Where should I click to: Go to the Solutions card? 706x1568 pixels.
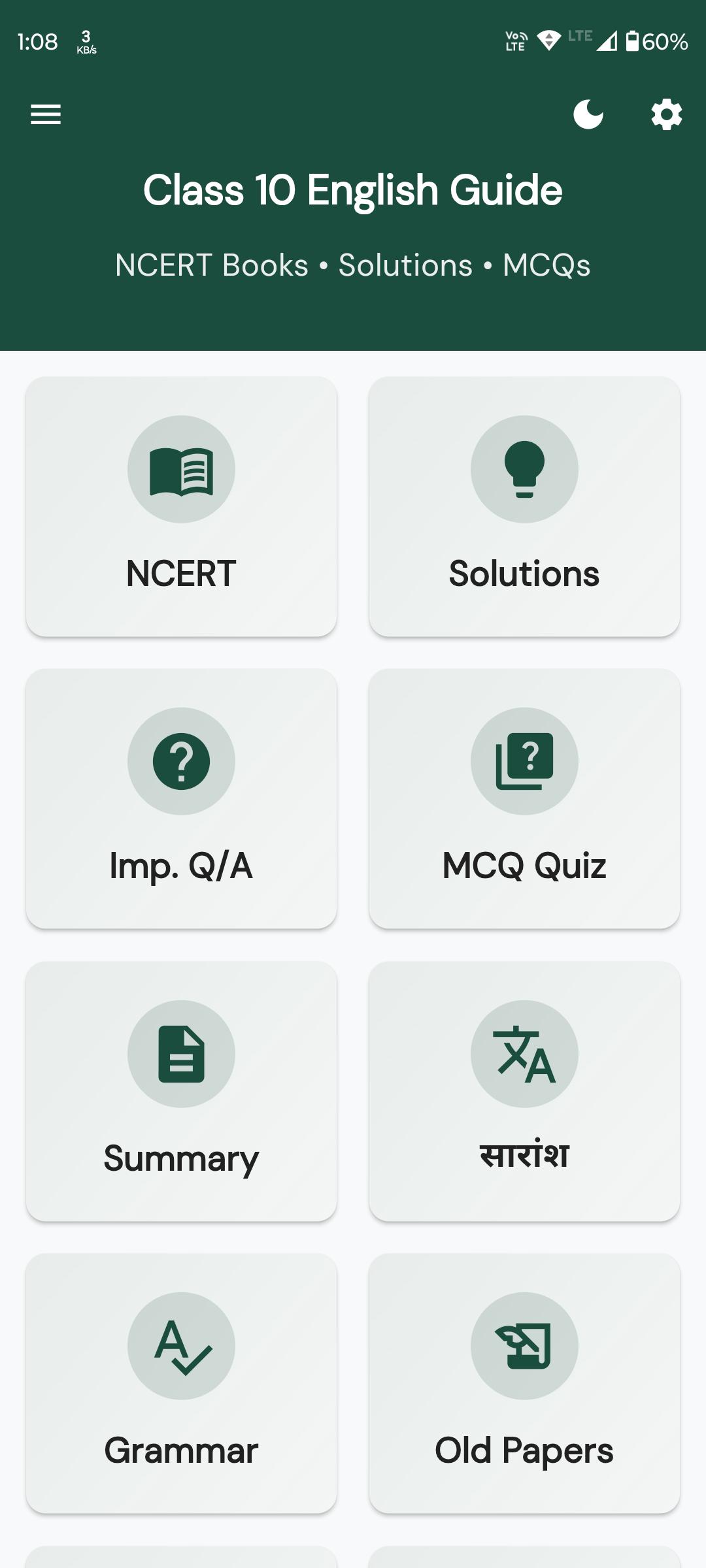click(x=524, y=506)
